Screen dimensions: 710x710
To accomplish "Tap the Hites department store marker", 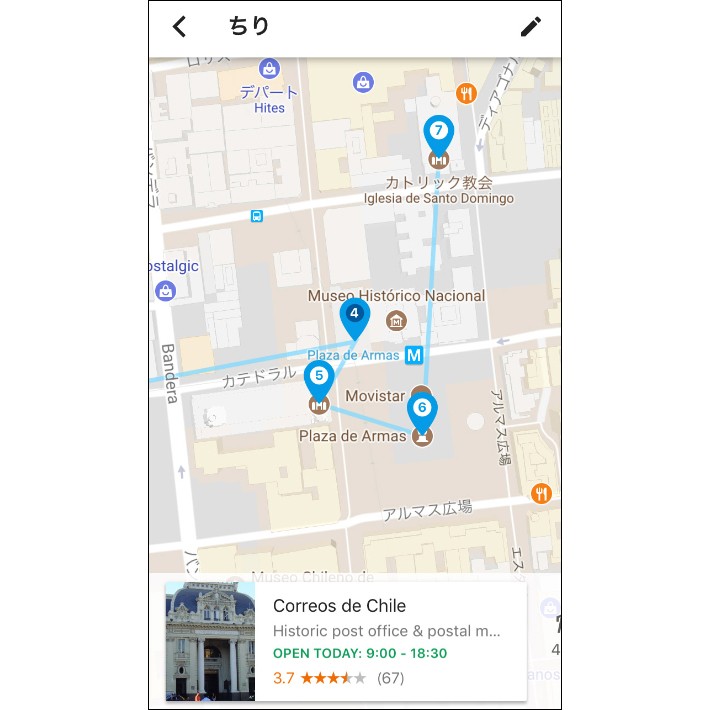I will click(x=269, y=69).
